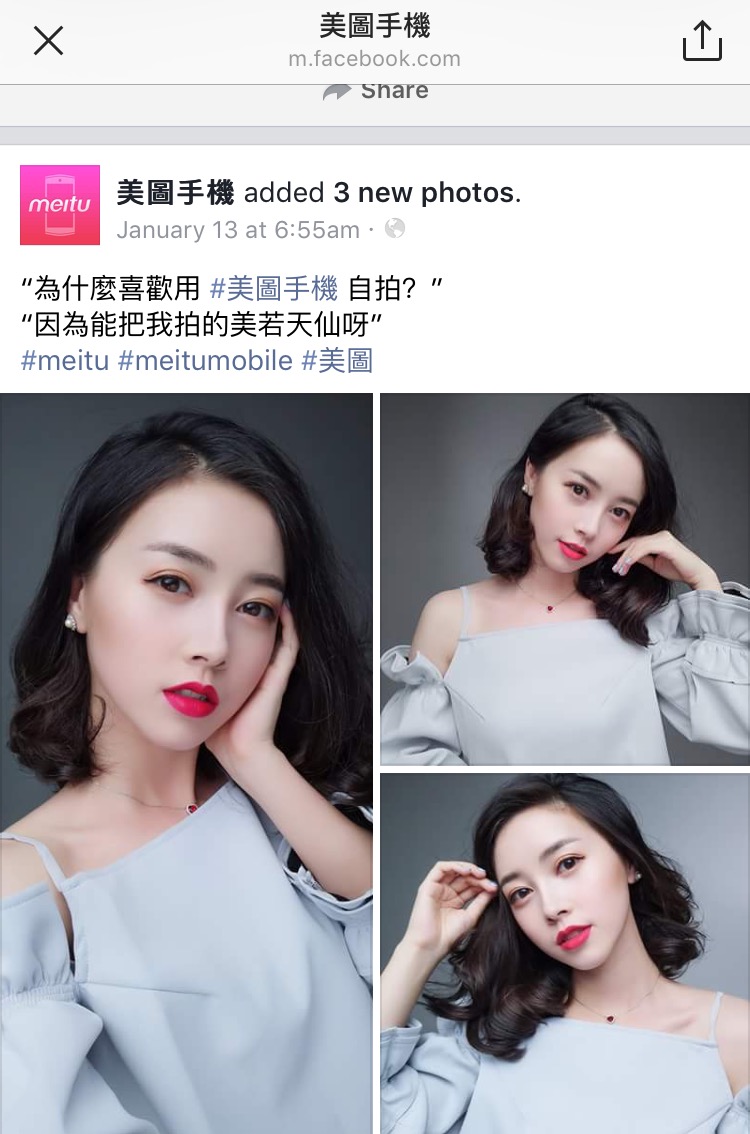This screenshot has width=750, height=1134.
Task: Open the browser share sheet icon
Action: 701,41
